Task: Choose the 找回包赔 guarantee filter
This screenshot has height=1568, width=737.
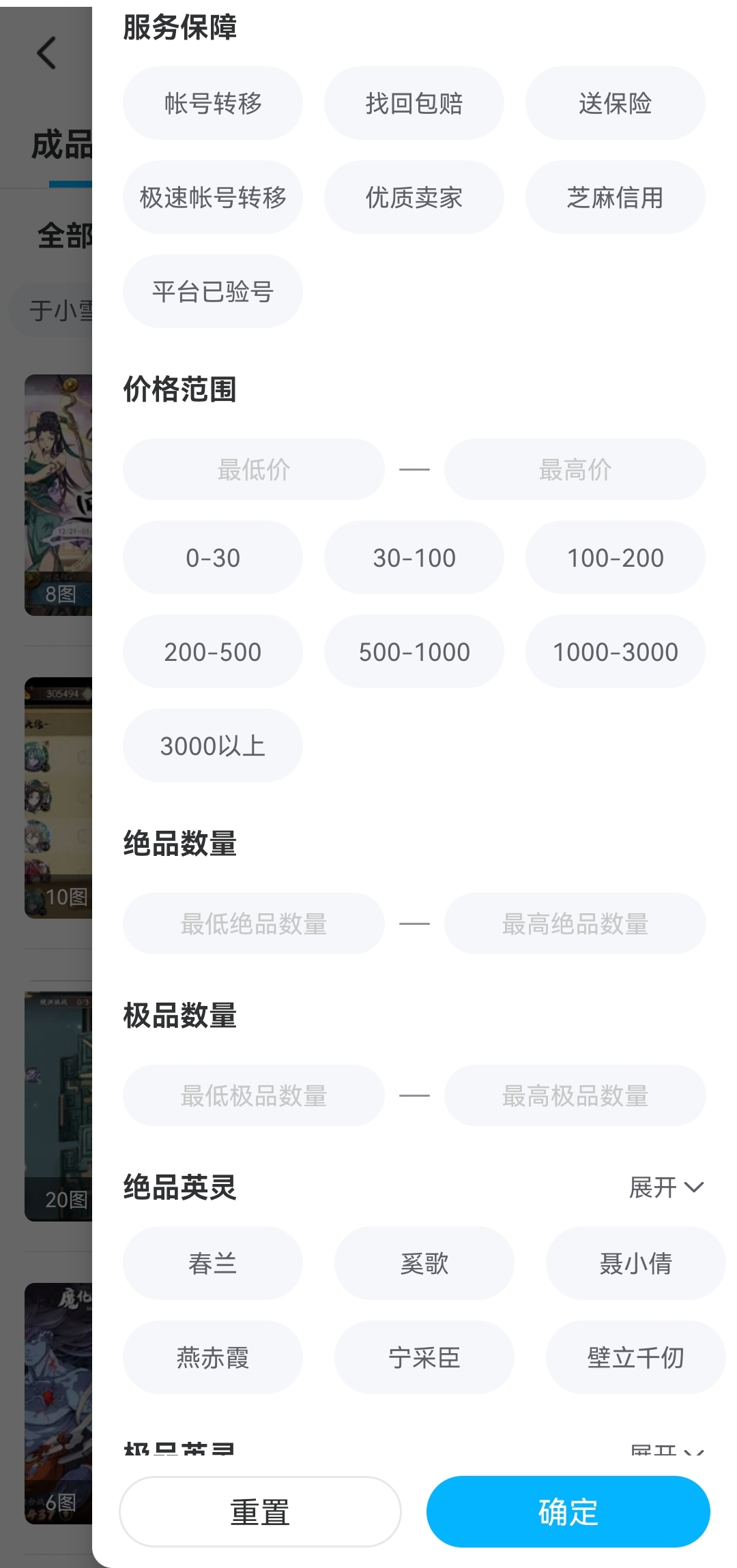Action: tap(414, 103)
